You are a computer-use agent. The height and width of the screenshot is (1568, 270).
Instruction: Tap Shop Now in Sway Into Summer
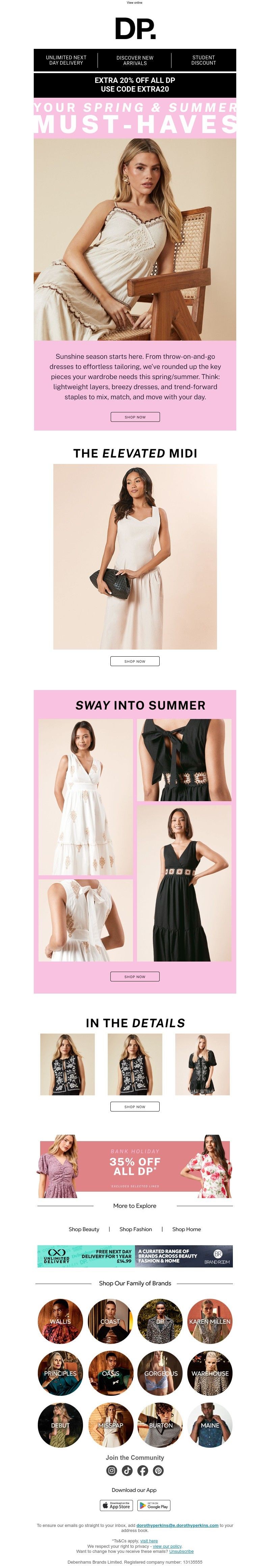pyautogui.click(x=135, y=976)
